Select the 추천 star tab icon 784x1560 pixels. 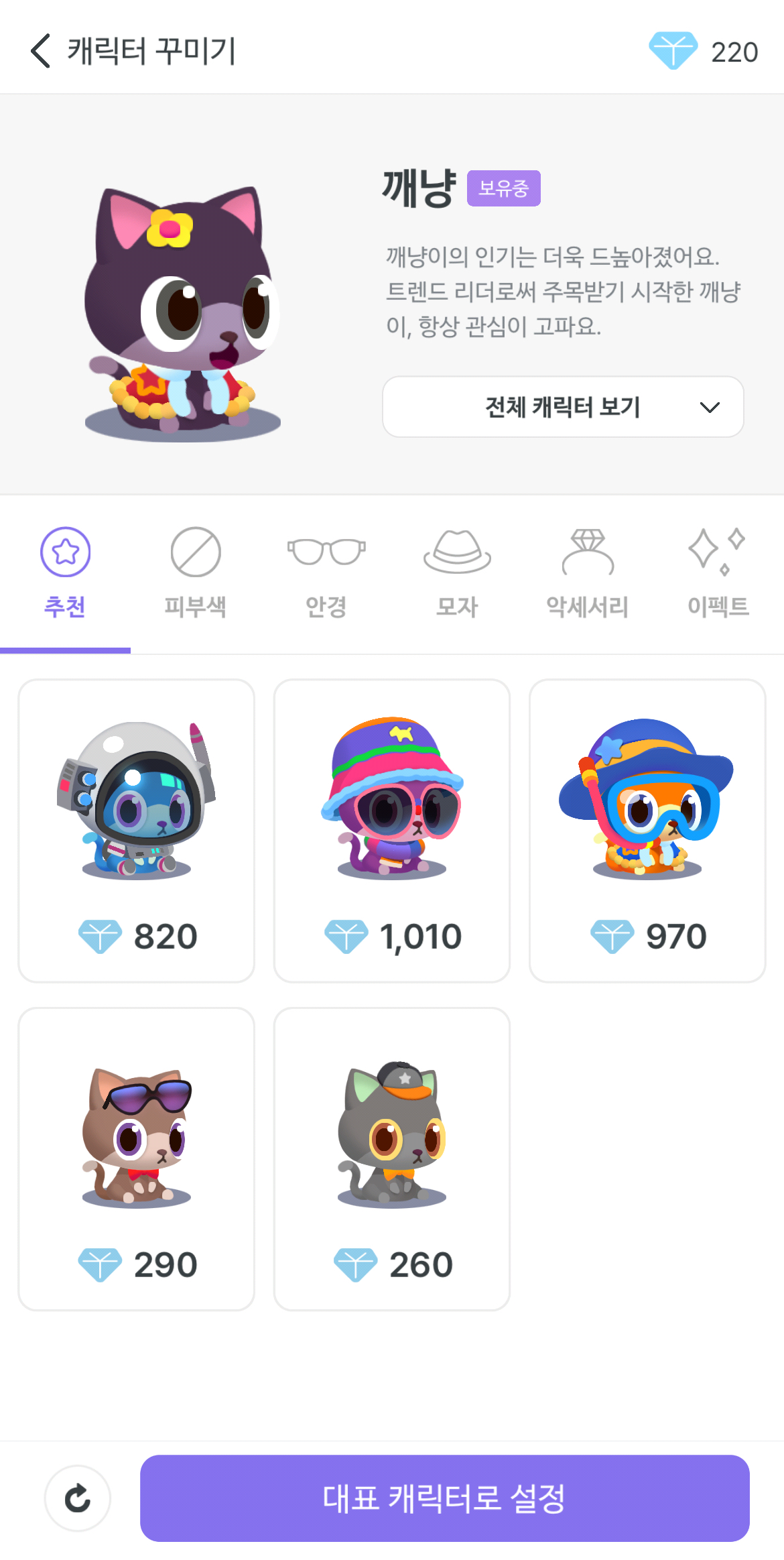tap(64, 551)
